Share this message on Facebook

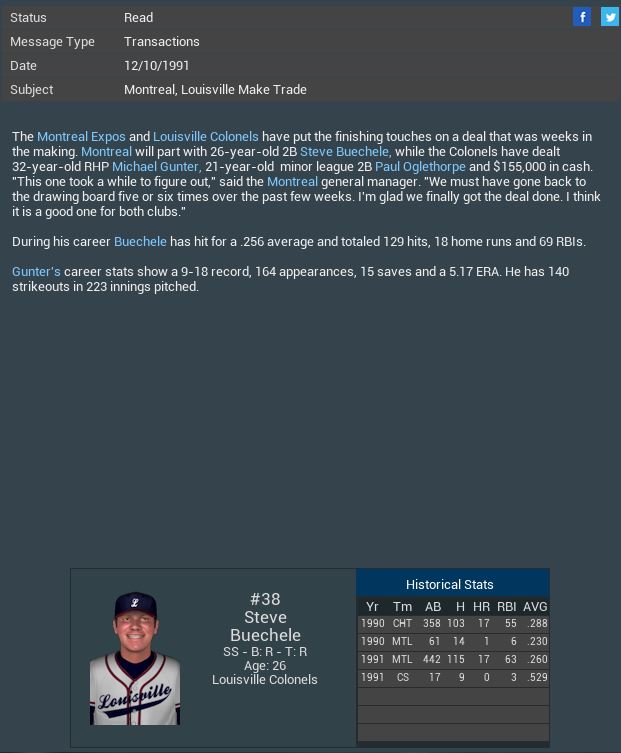tap(582, 17)
